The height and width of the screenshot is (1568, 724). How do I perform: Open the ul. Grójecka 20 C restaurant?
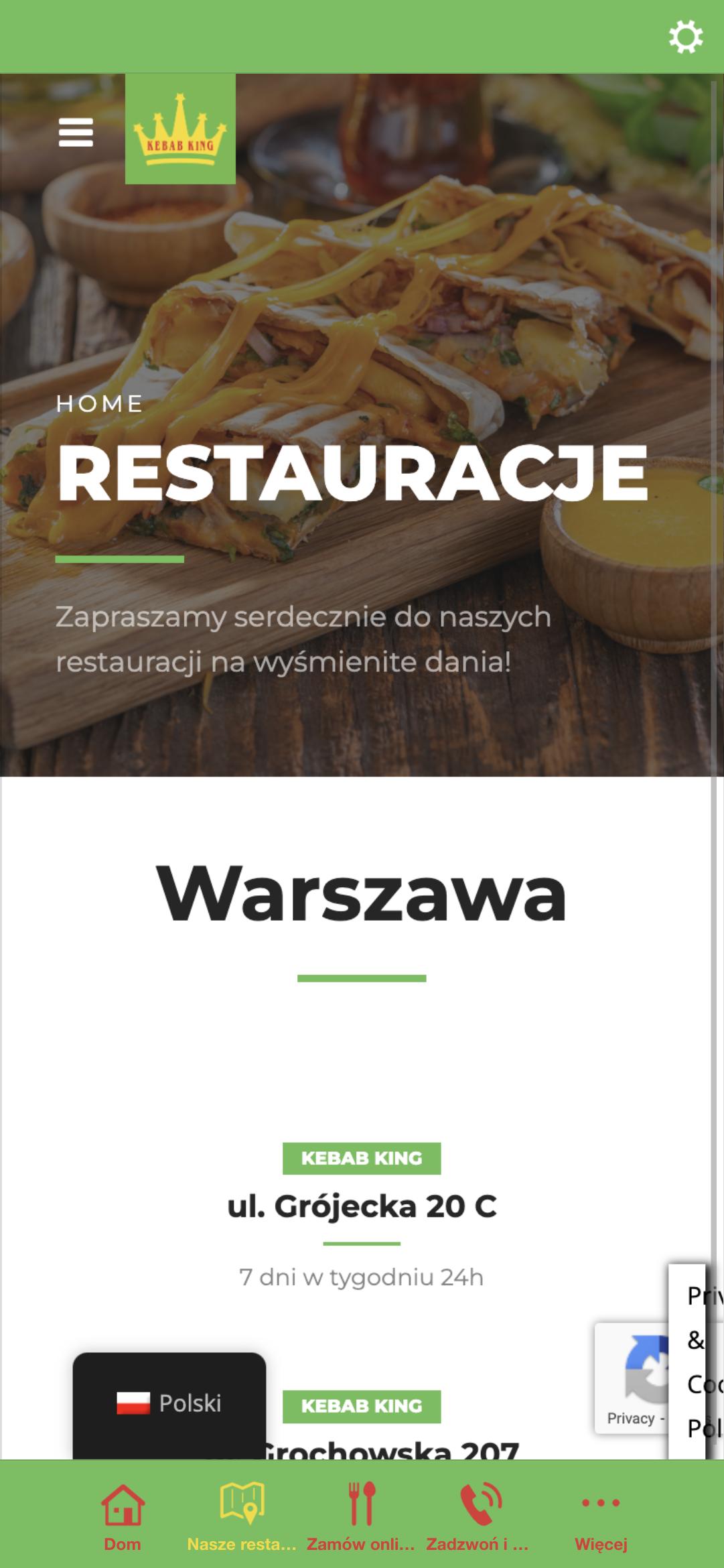coord(362,1206)
